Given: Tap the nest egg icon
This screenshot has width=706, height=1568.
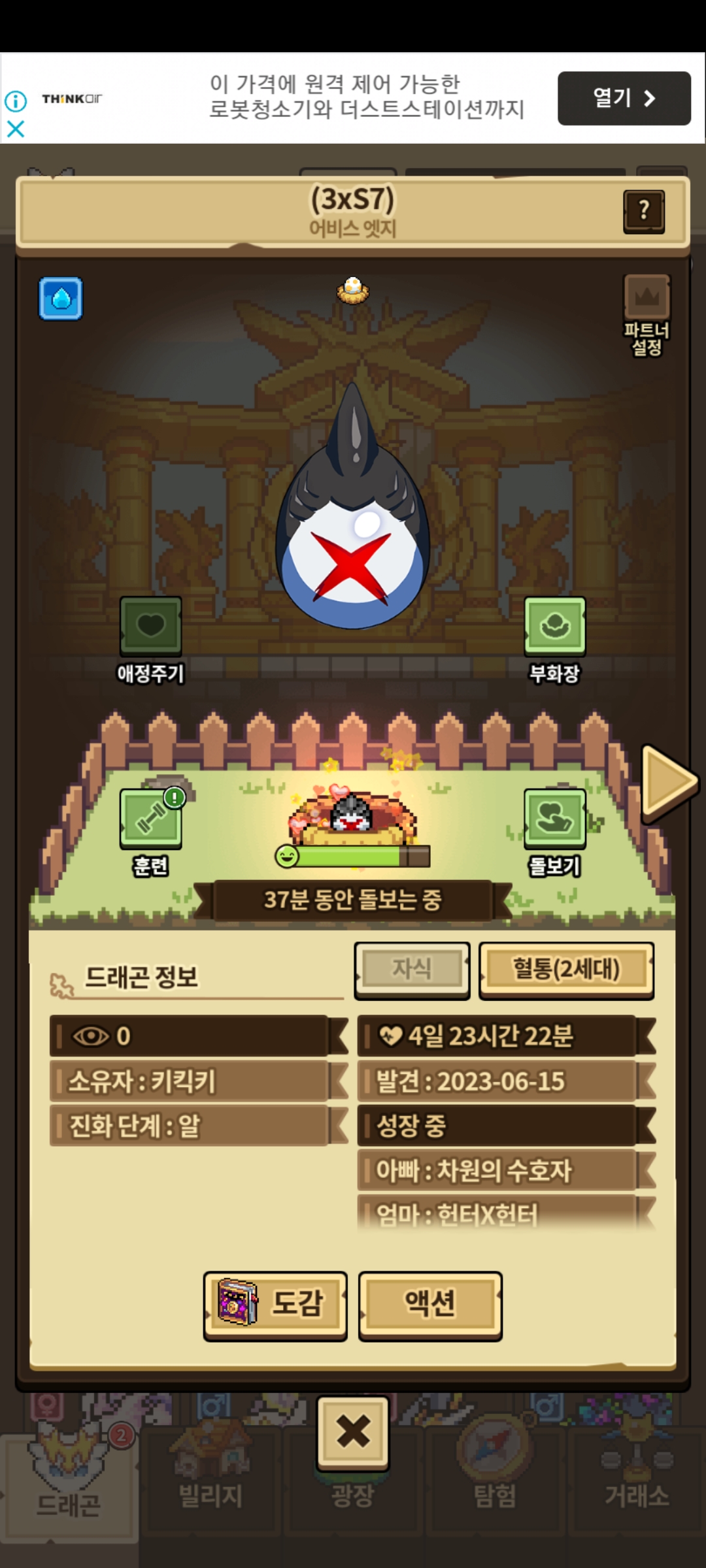Looking at the screenshot, I should tap(353, 289).
